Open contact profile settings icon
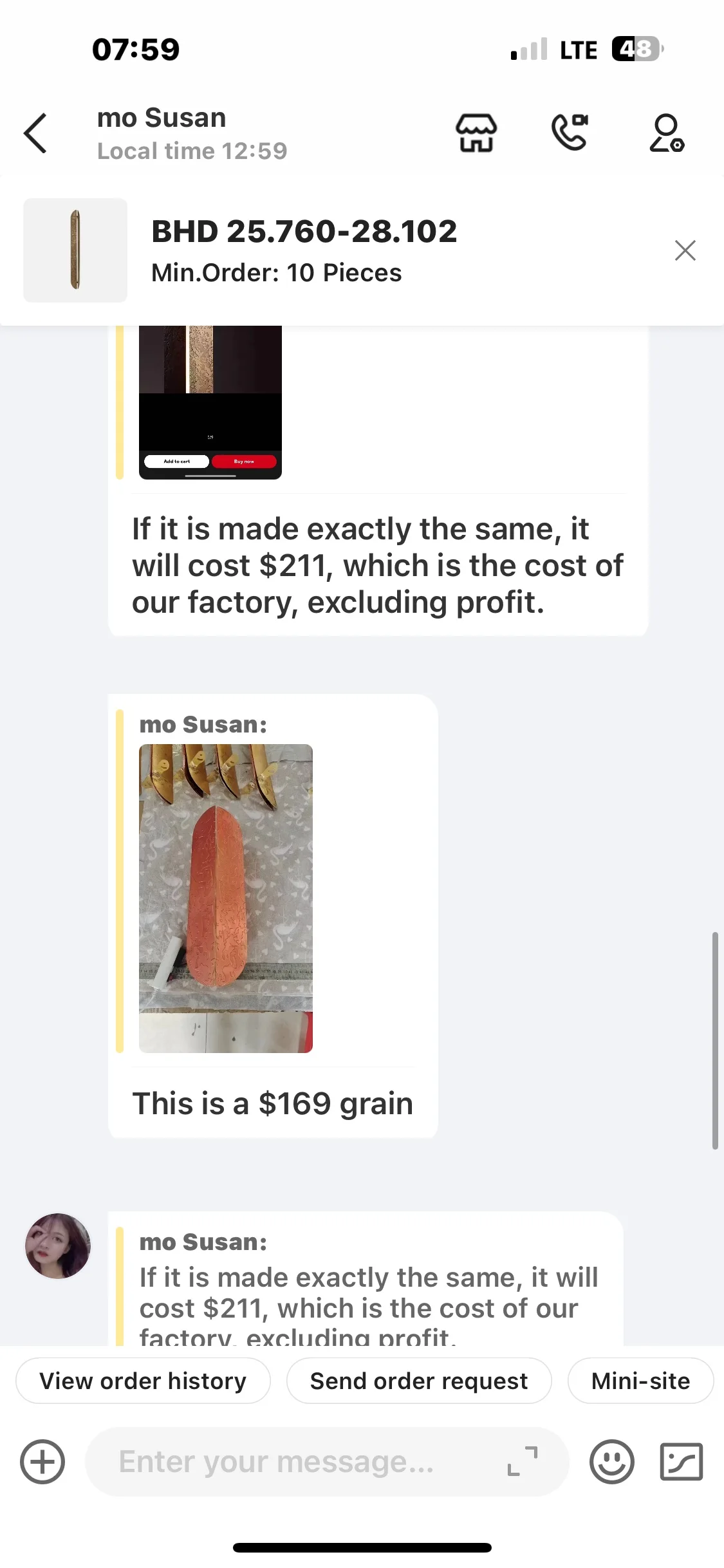The width and height of the screenshot is (724, 1568). (667, 133)
